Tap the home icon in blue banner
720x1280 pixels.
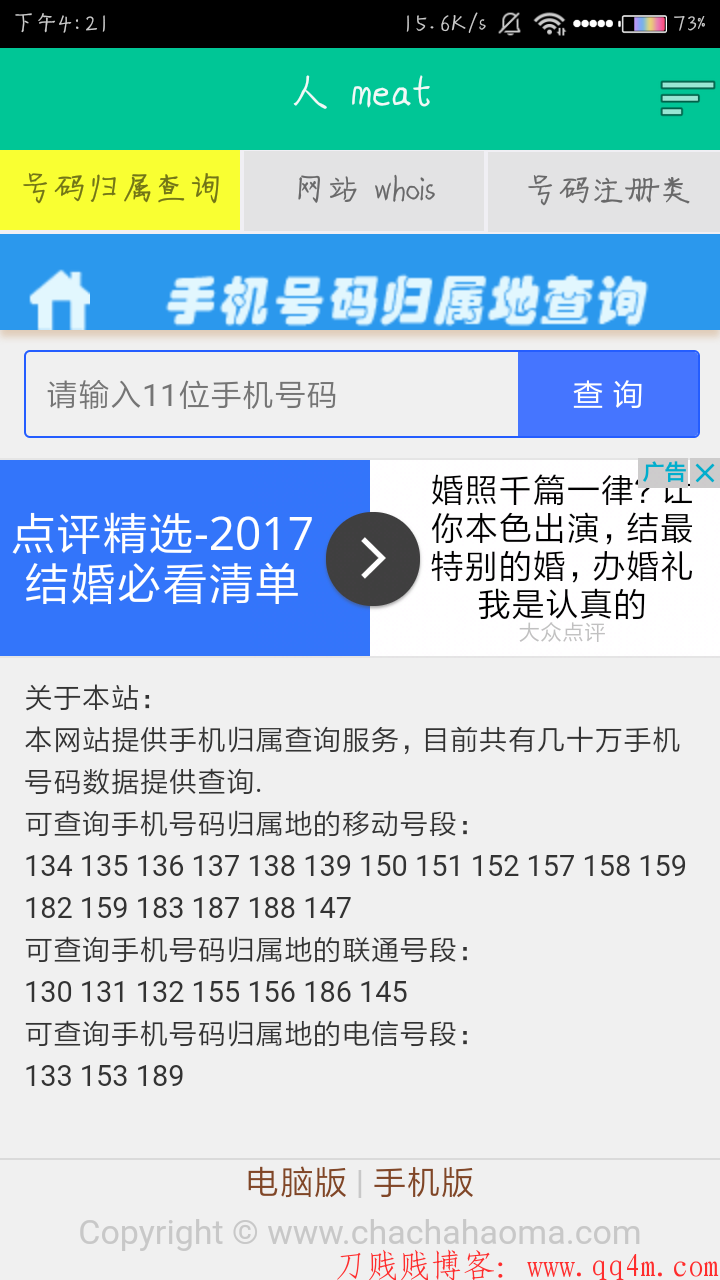(x=60, y=299)
